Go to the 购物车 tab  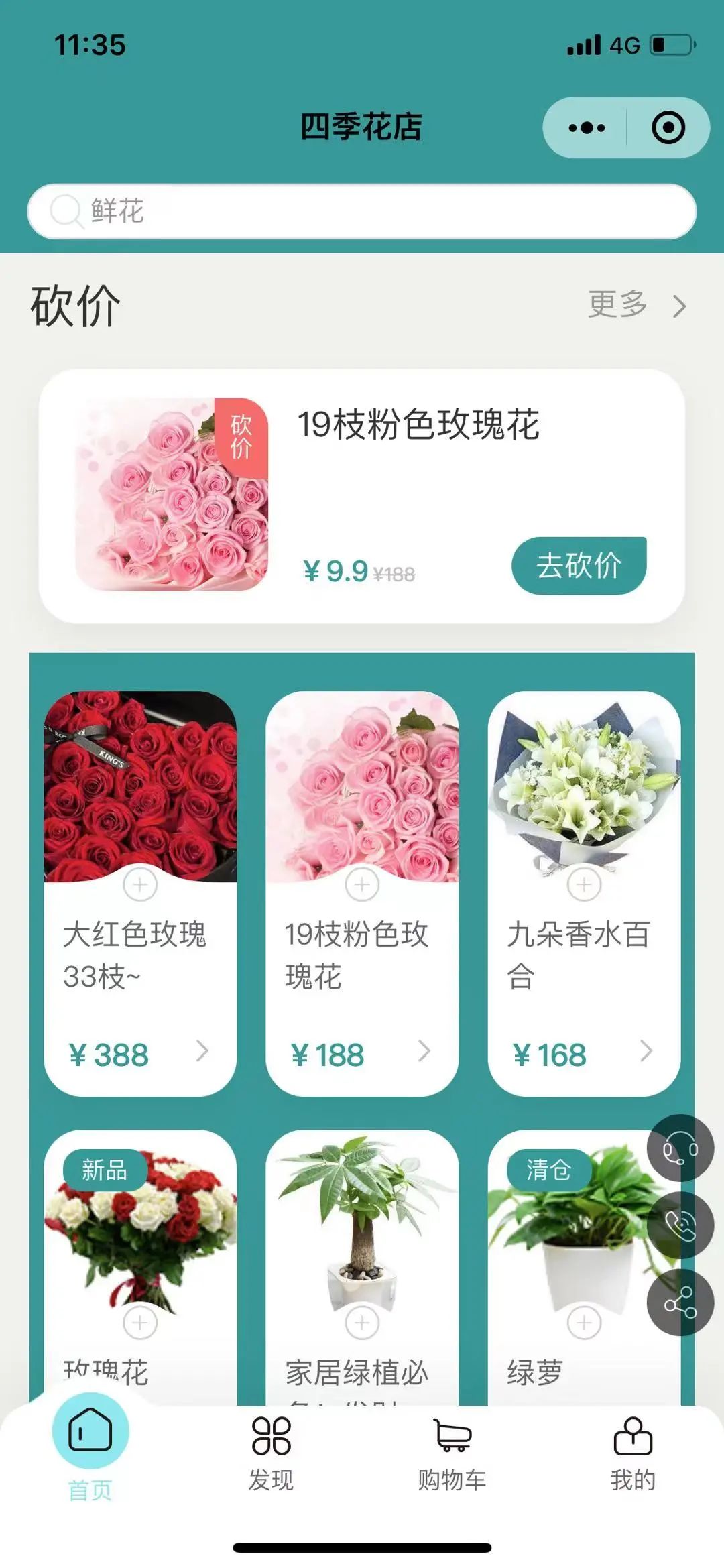click(x=452, y=1451)
